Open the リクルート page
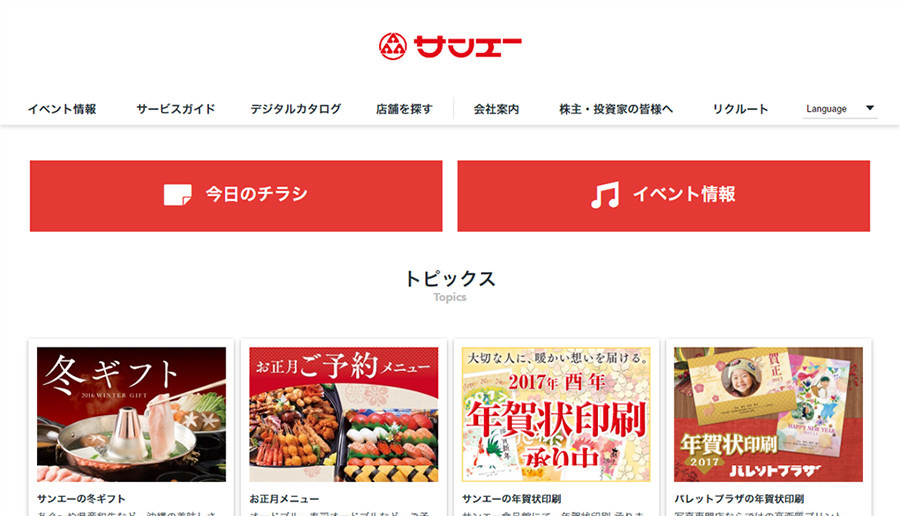 [x=741, y=109]
